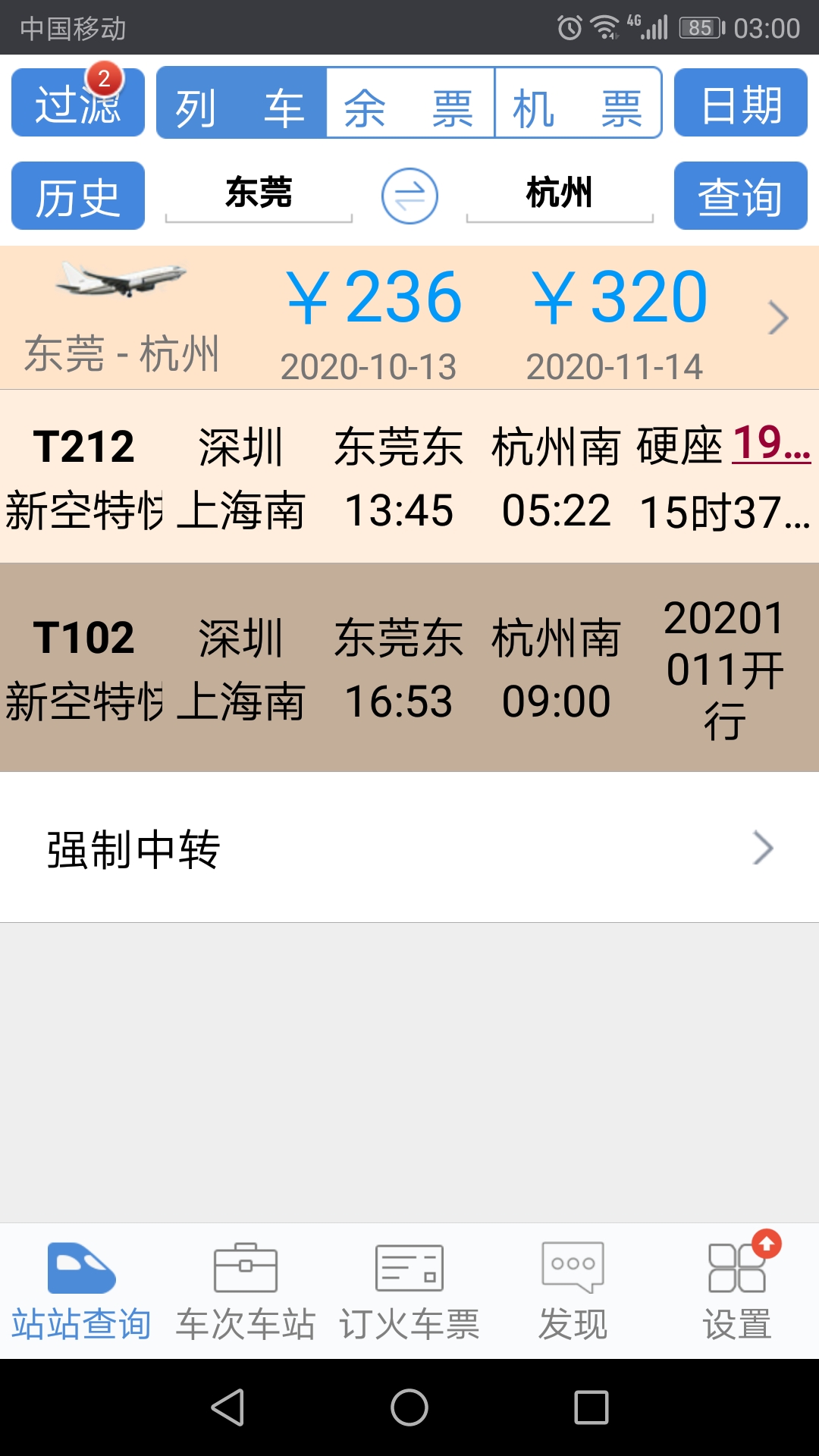Open 设置 settings tab

tap(737, 1291)
